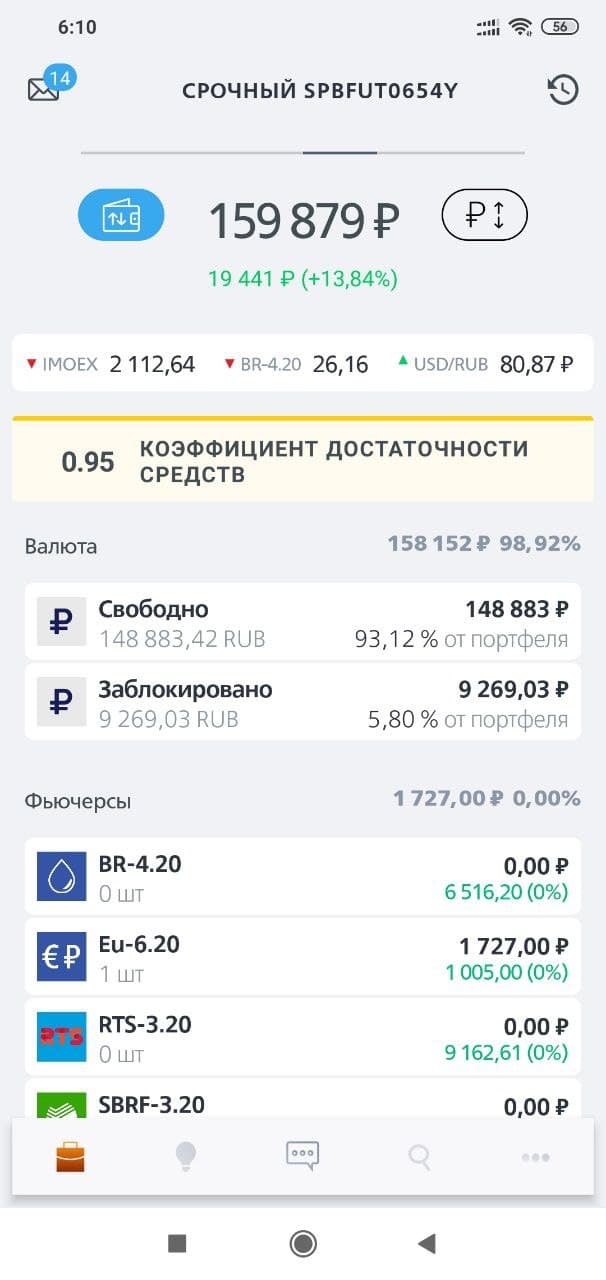Screen dimensions: 606x1280
Task: Switch portfolio currency with the ruble button
Action: click(x=484, y=215)
